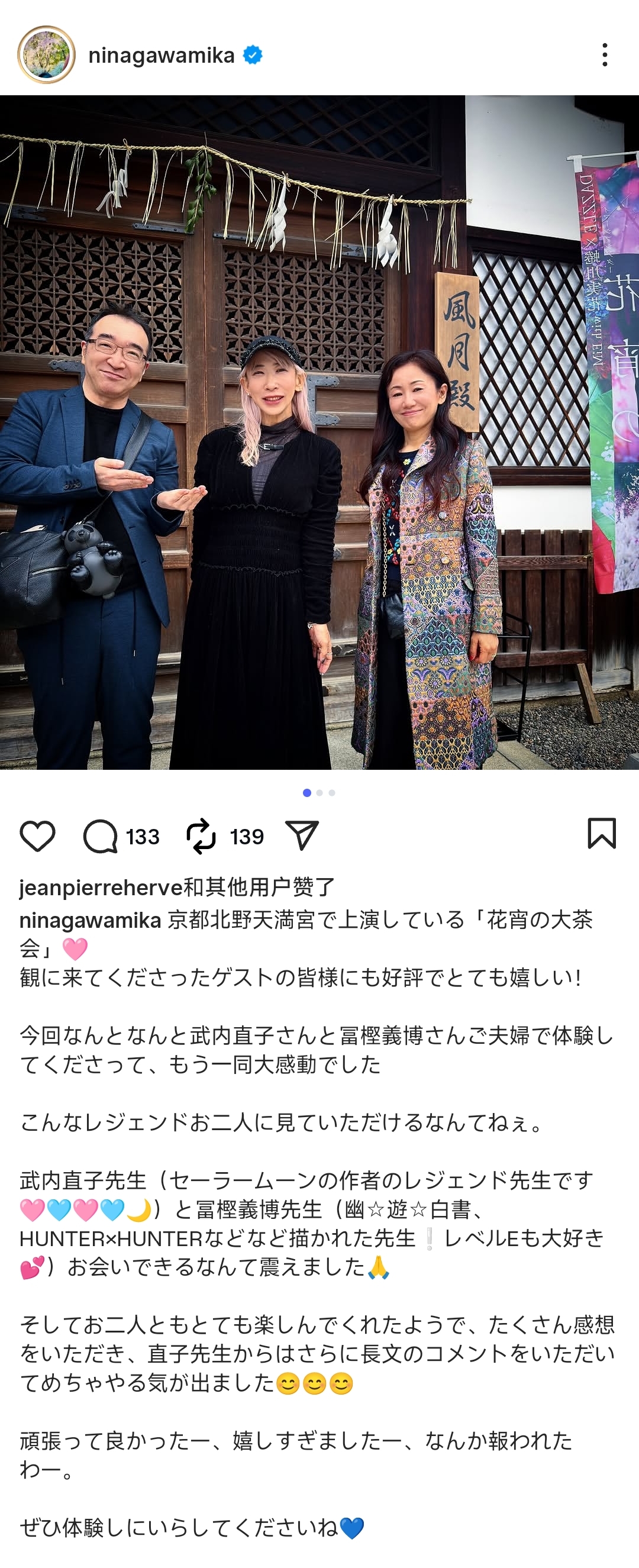Screen dimensions: 639x1568
Task: Open the three-dot overflow menu
Action: tap(603, 55)
